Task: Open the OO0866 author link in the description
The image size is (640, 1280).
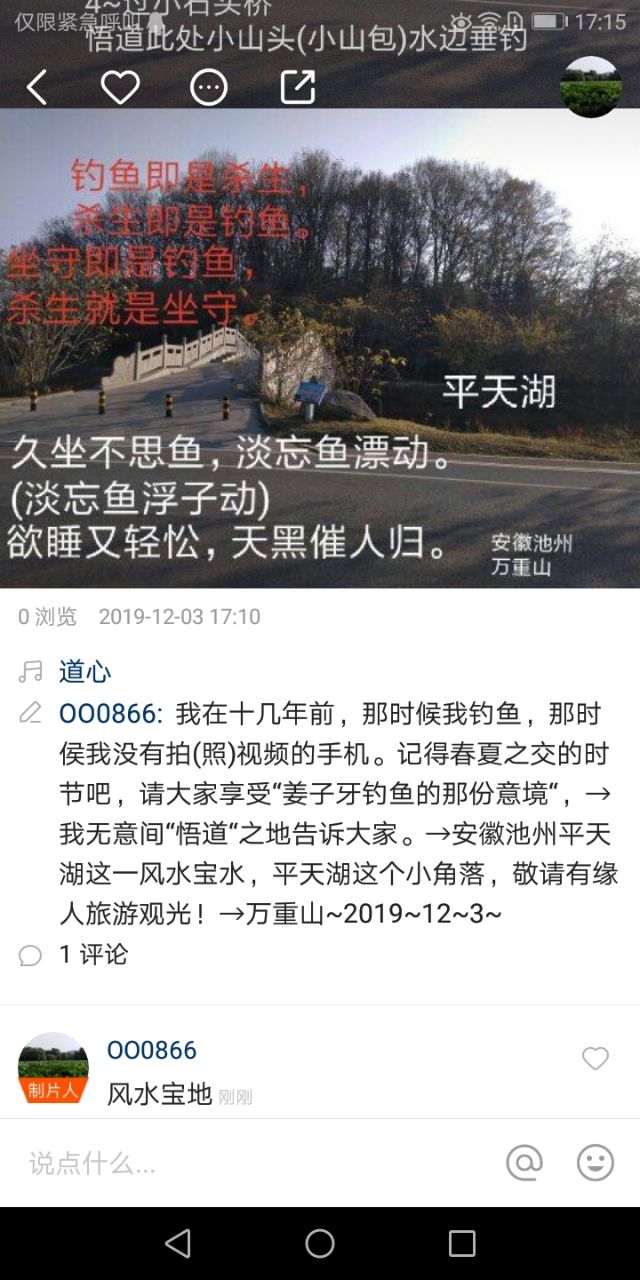Action: [x=109, y=714]
